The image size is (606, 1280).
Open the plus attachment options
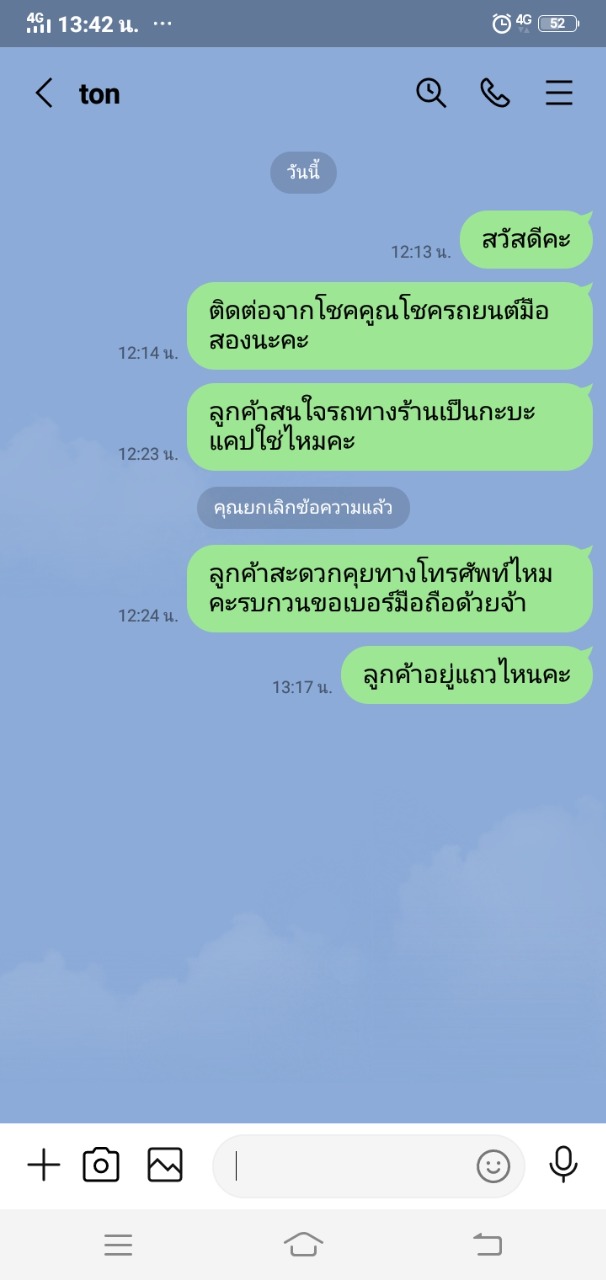43,1165
